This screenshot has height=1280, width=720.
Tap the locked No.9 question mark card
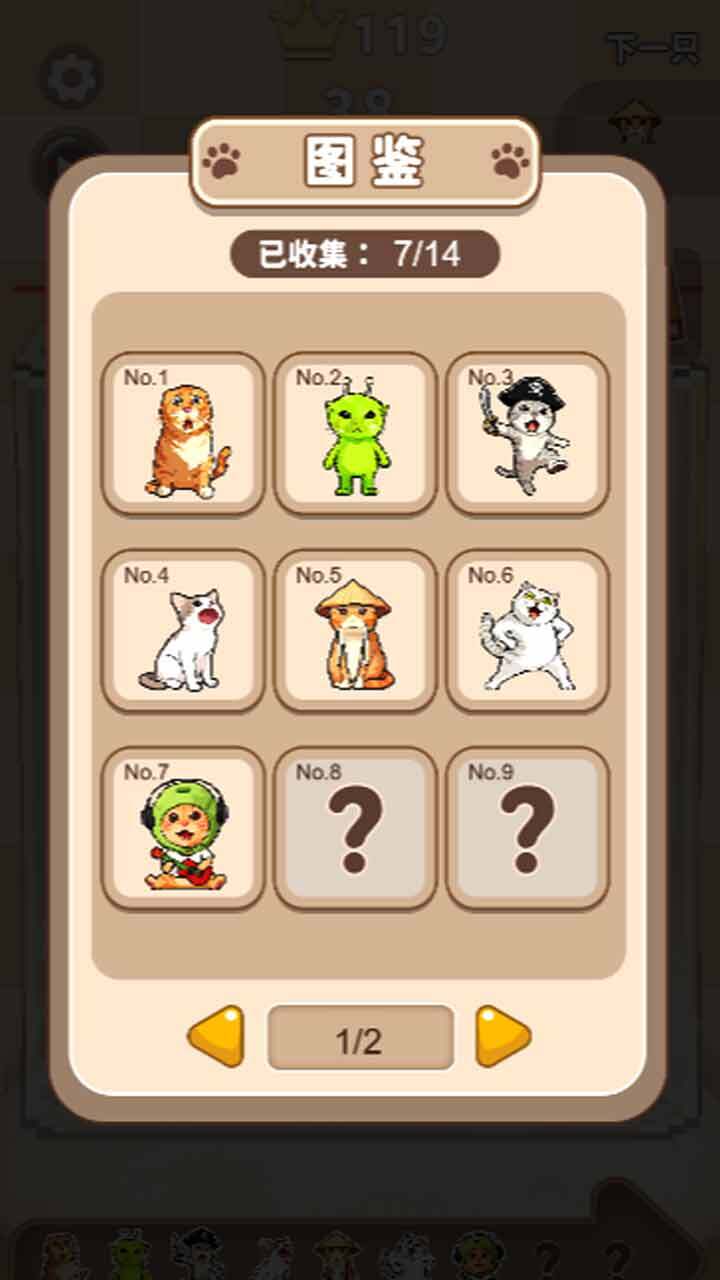tap(527, 828)
